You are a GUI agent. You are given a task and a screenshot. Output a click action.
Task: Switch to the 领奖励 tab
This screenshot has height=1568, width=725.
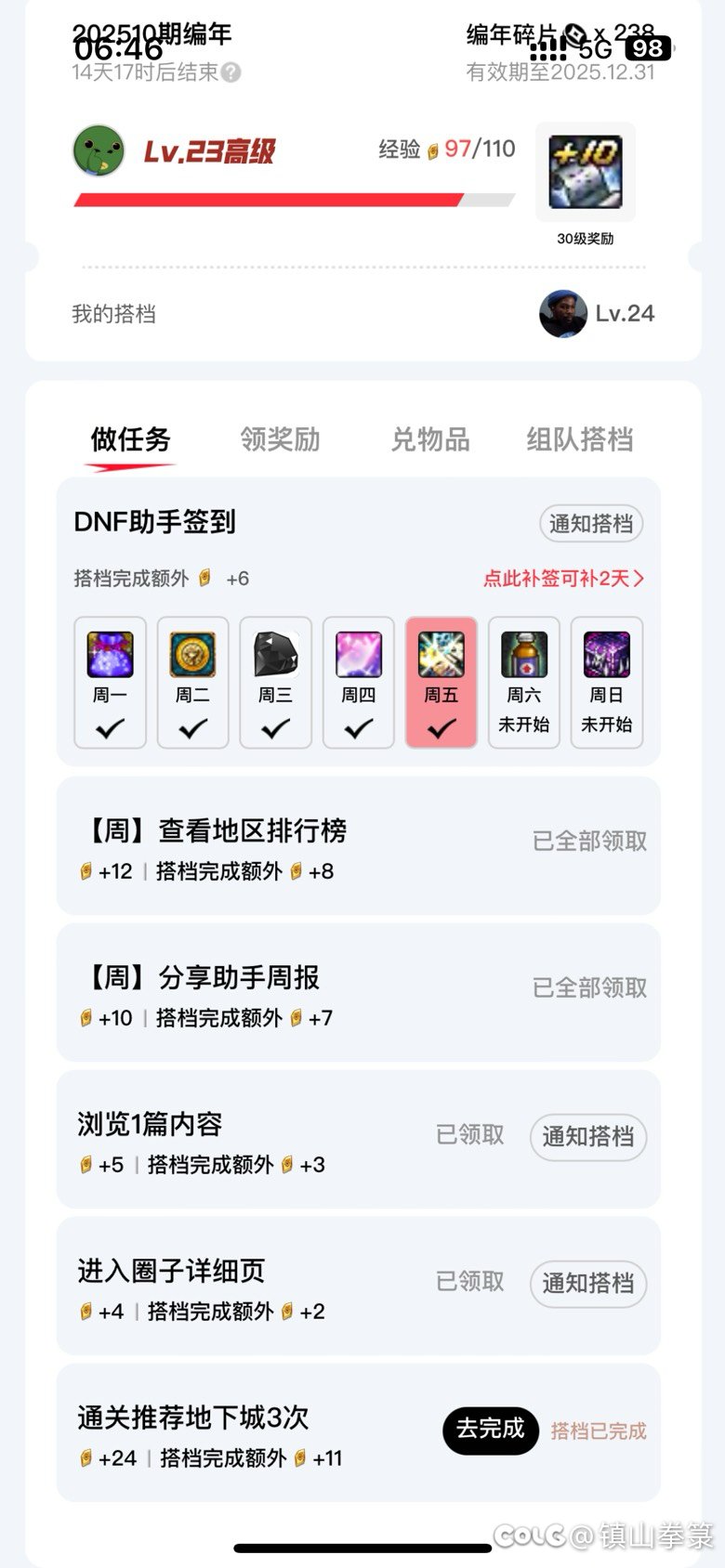(280, 439)
